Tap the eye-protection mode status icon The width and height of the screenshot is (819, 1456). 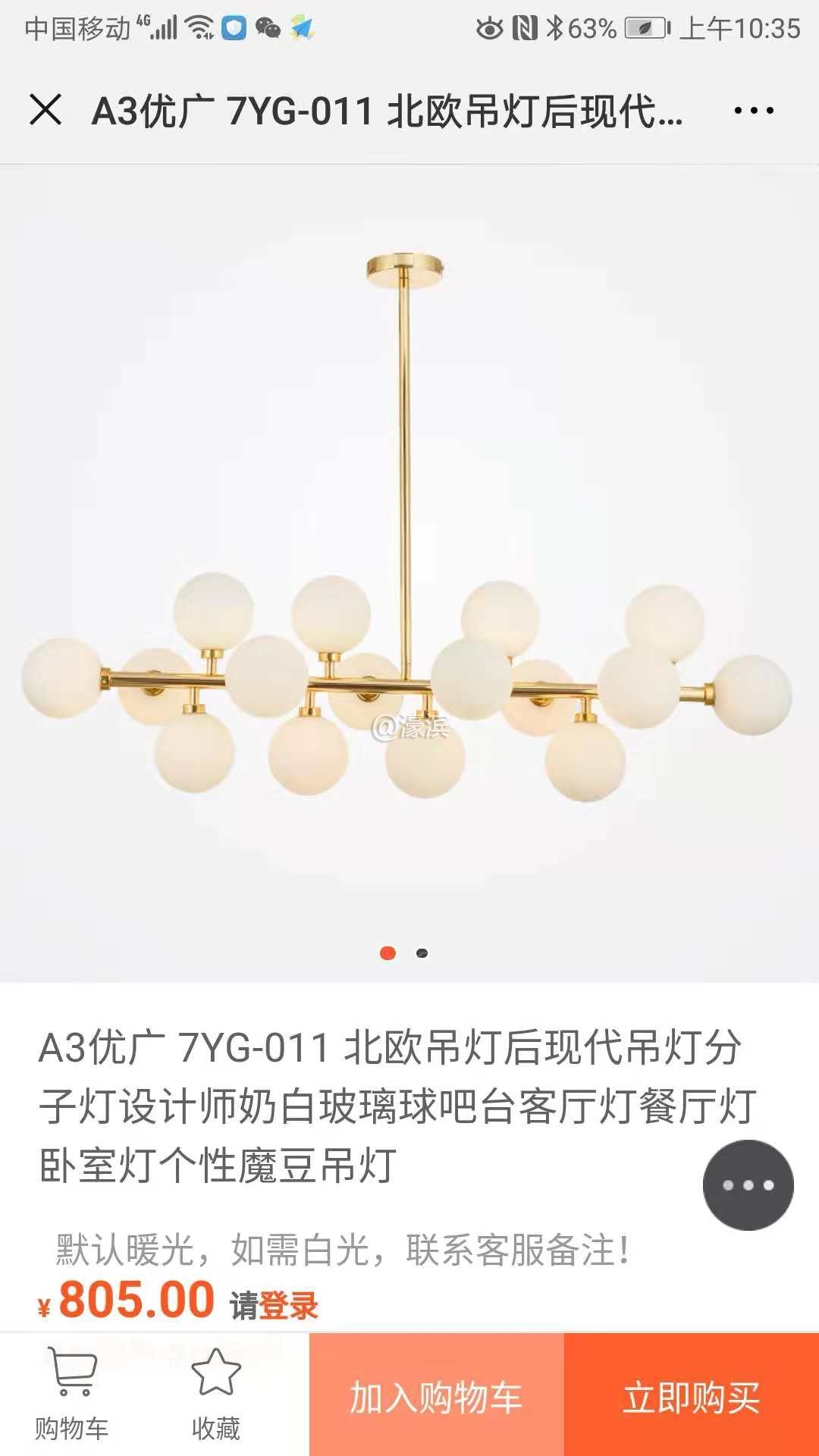[x=488, y=27]
